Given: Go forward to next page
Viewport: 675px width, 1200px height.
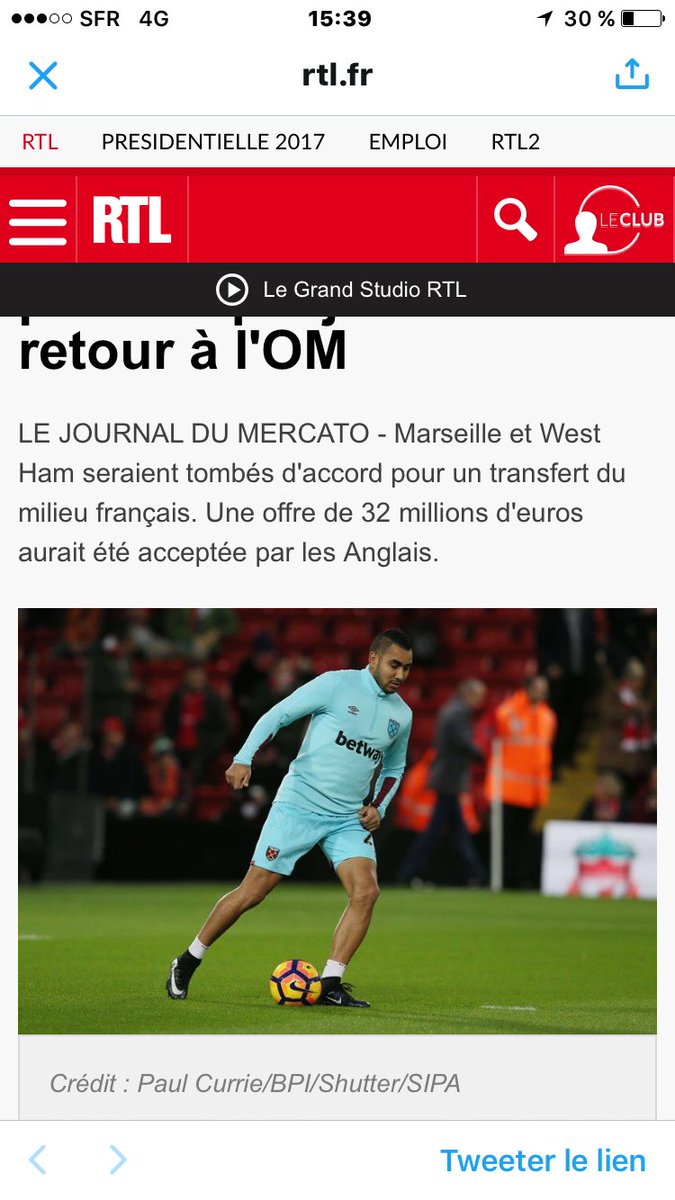Looking at the screenshot, I should click(x=118, y=1160).
